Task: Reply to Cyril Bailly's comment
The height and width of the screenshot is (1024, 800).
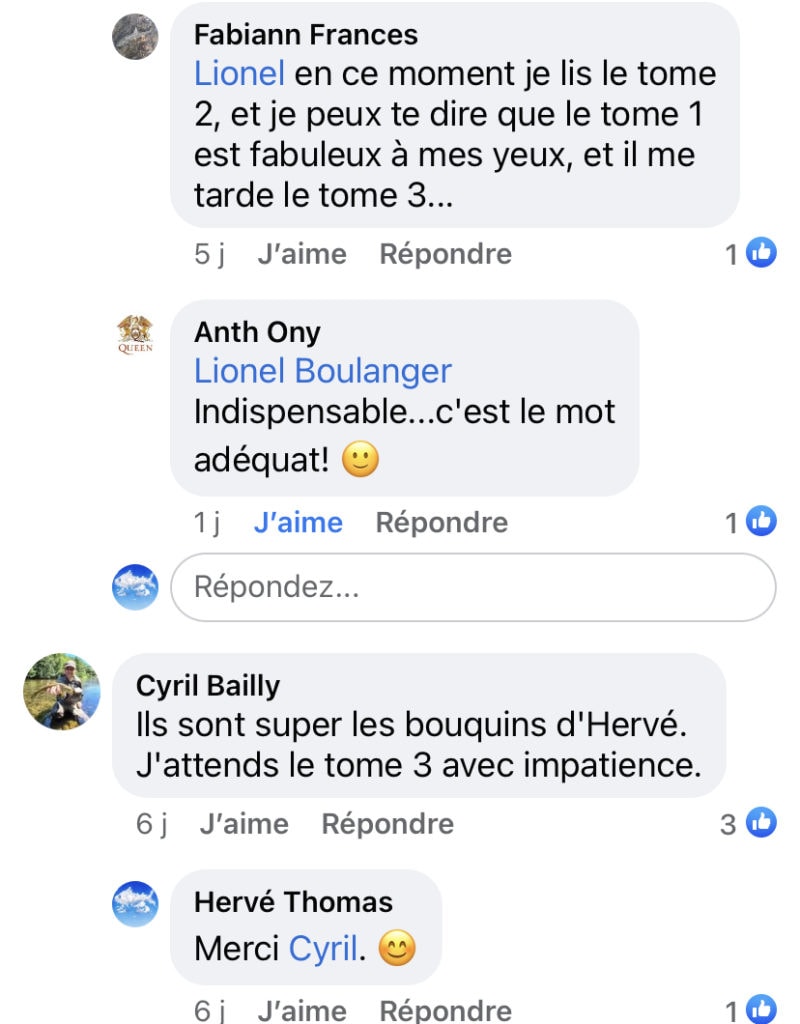Action: (x=387, y=824)
